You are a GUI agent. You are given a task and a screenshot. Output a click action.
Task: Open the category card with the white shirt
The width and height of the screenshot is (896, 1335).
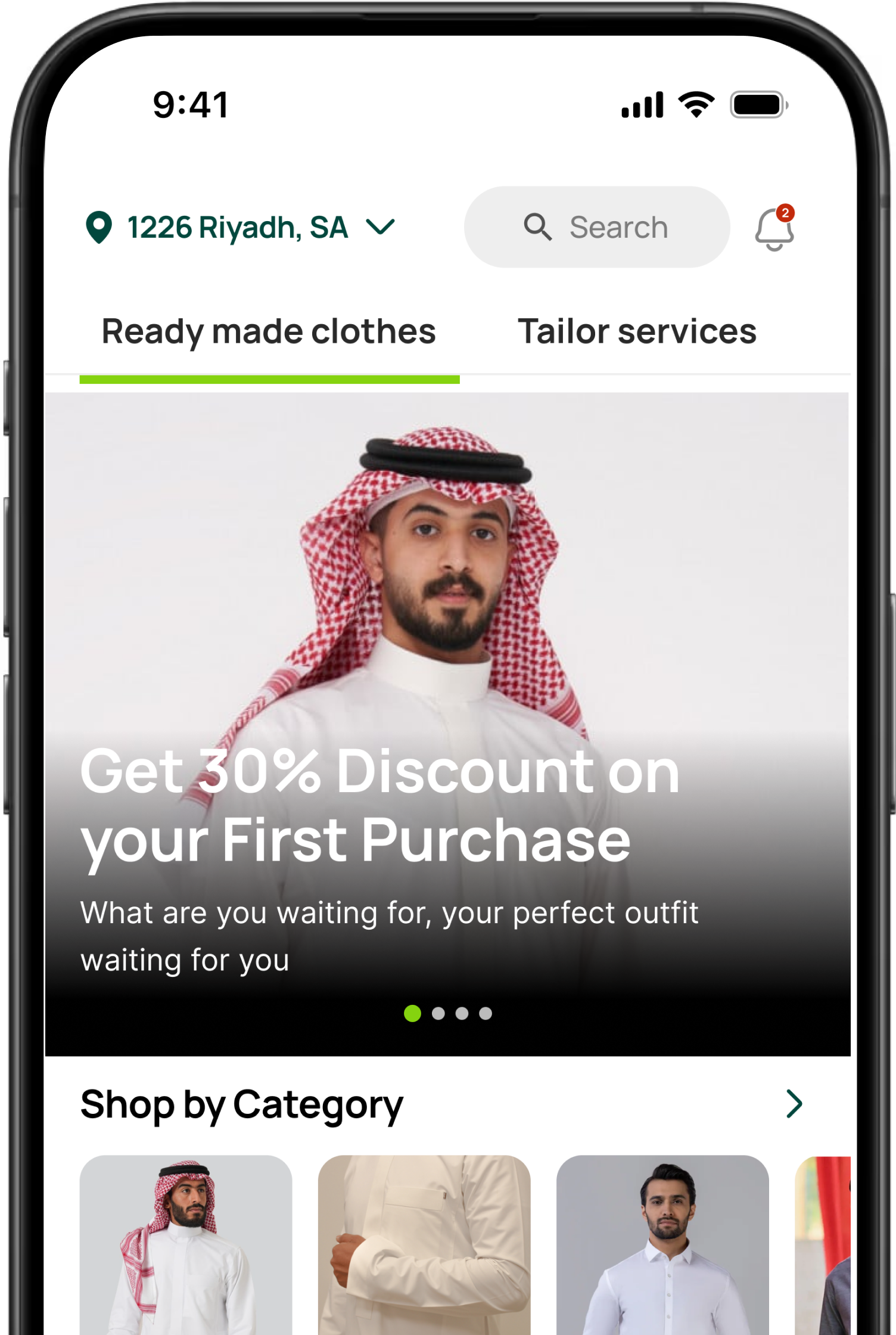pos(662,1244)
